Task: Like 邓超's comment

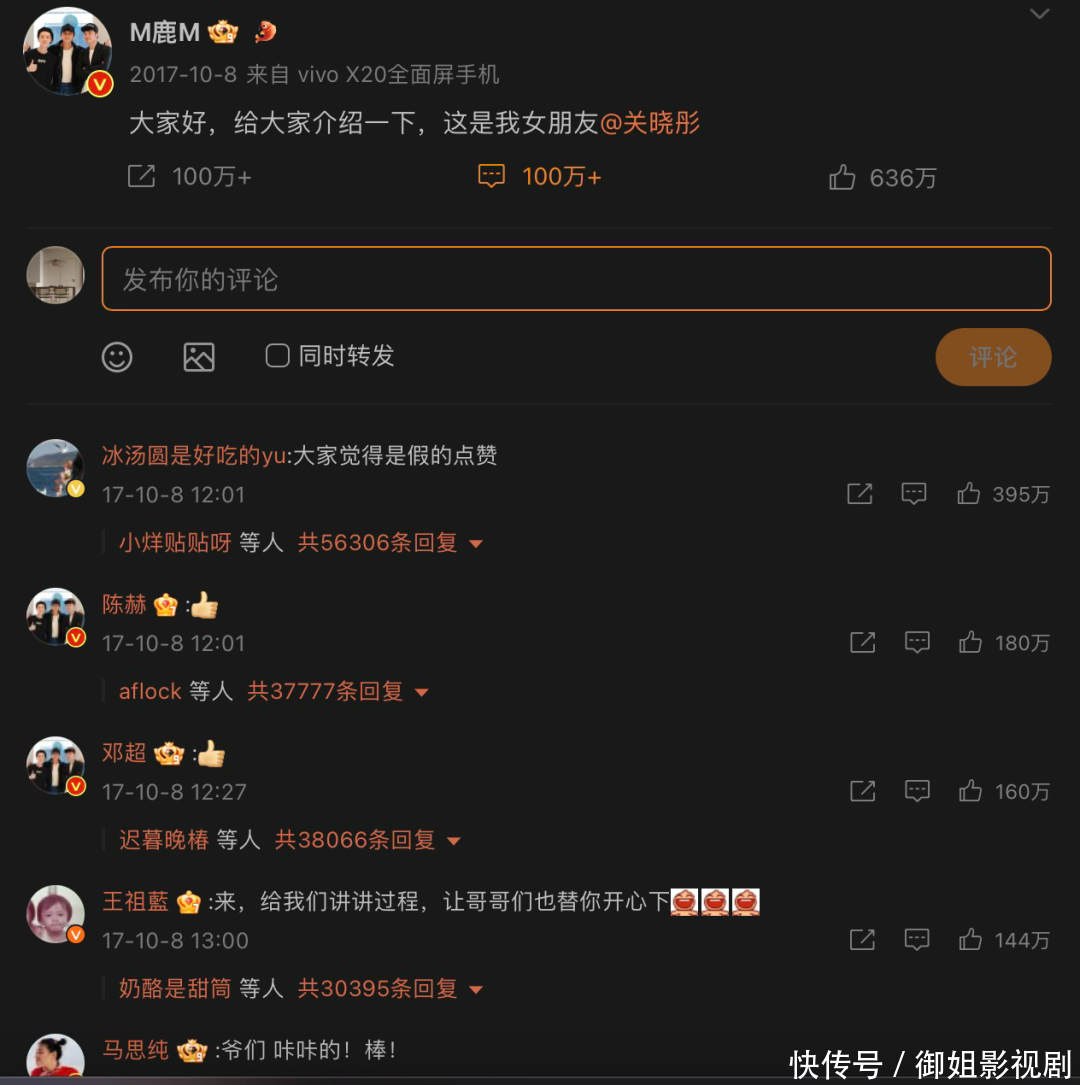Action: pyautogui.click(x=970, y=792)
